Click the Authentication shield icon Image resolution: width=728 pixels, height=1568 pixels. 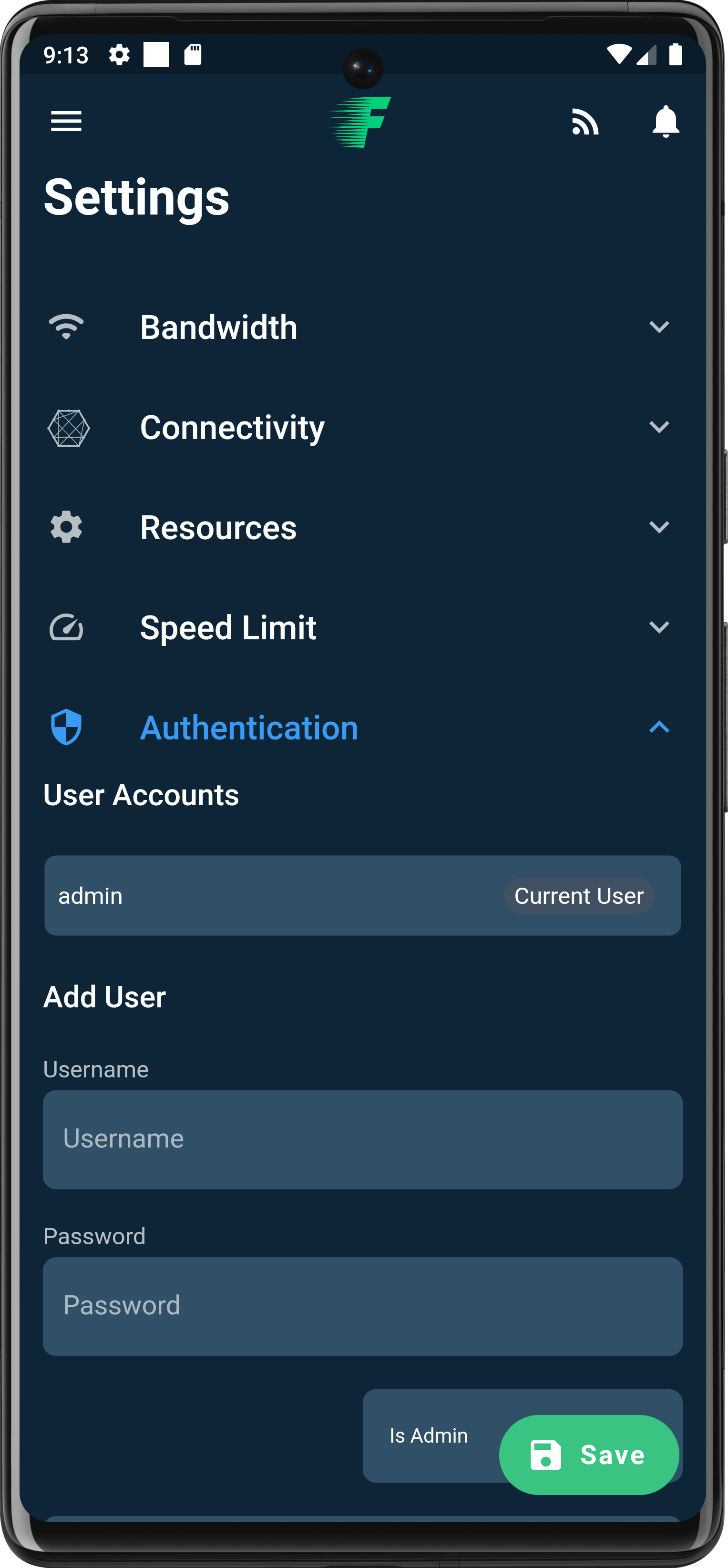(67, 728)
